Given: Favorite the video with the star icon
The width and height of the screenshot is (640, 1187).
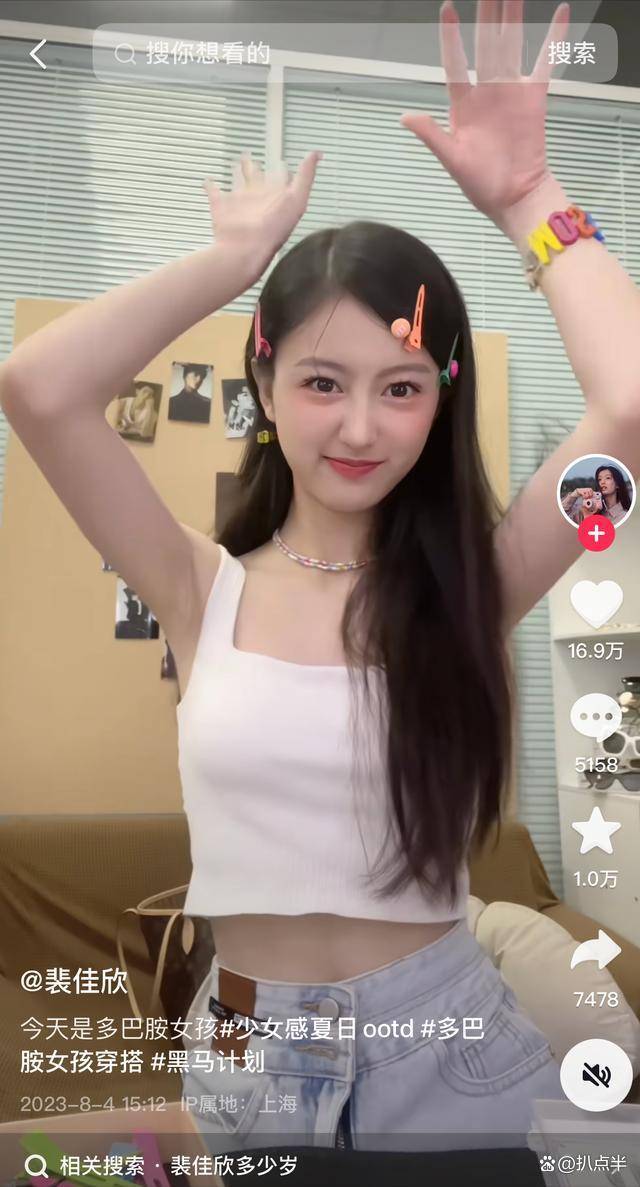Looking at the screenshot, I should point(596,830).
